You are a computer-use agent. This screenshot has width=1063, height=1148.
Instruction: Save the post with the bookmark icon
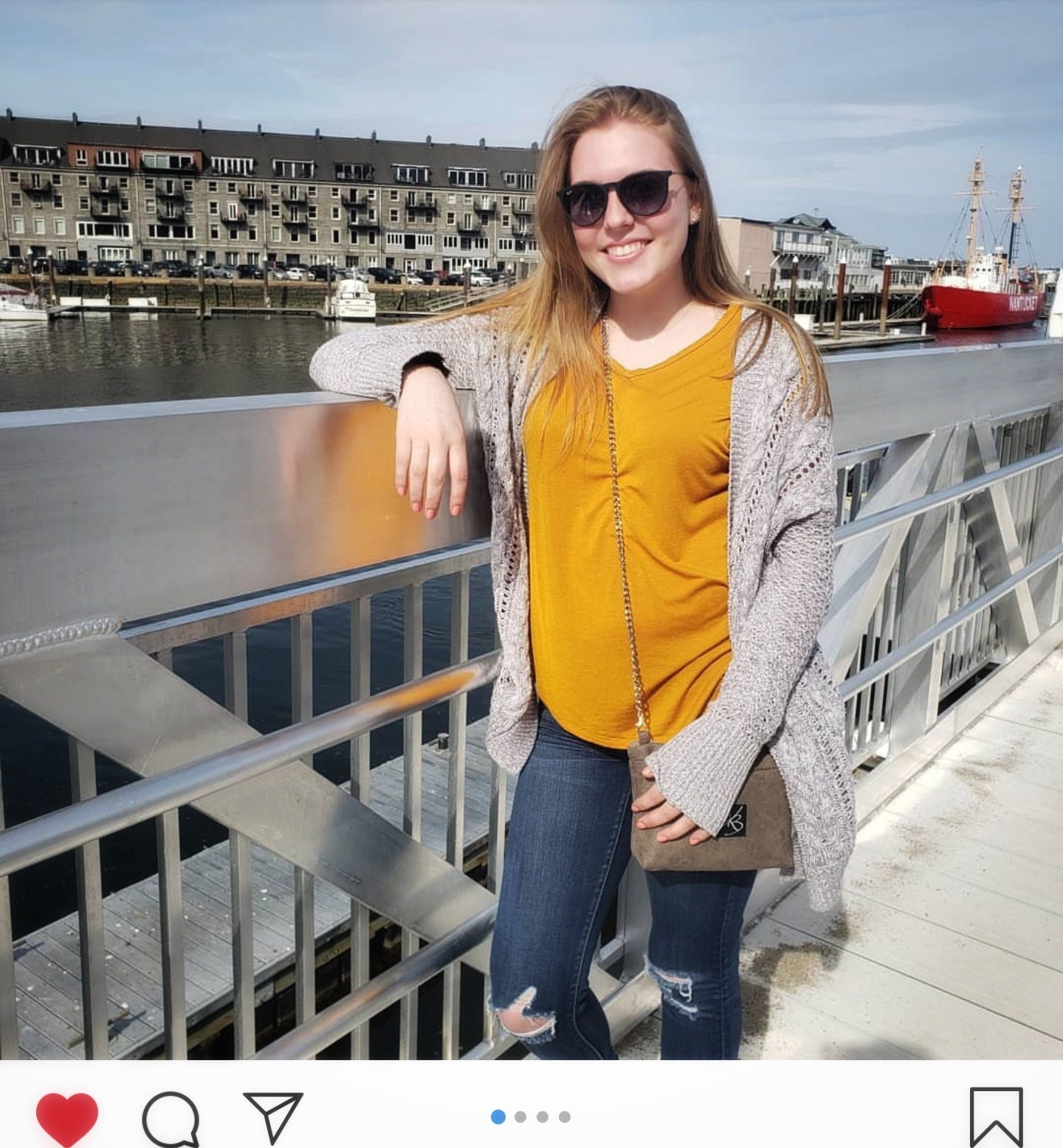pyautogui.click(x=996, y=1117)
